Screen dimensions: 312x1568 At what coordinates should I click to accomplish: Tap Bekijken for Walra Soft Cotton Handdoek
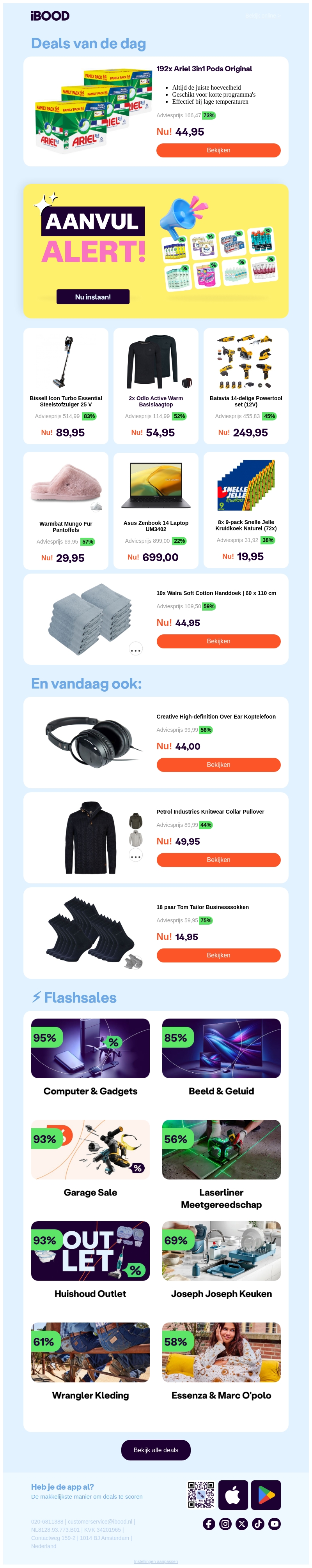pos(218,641)
